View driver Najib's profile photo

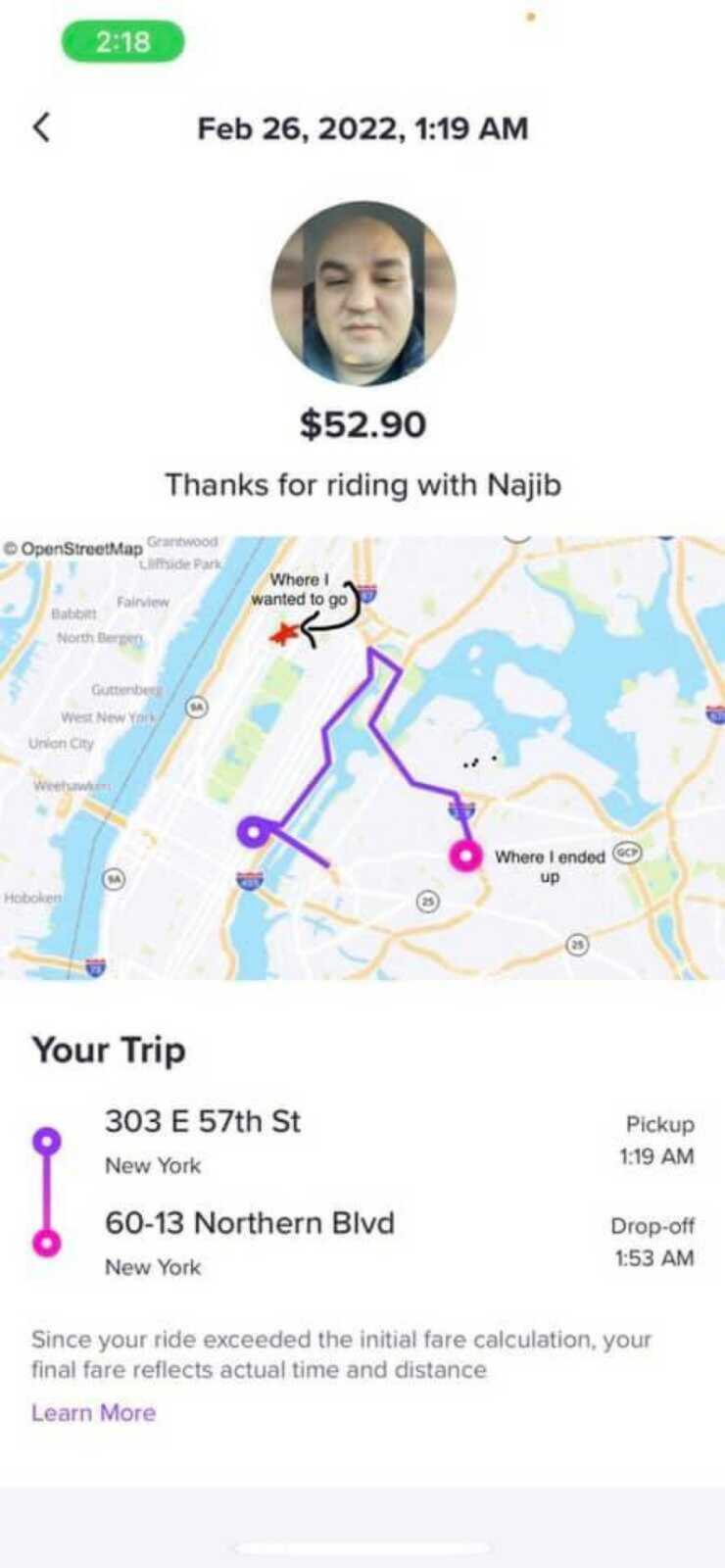[363, 293]
